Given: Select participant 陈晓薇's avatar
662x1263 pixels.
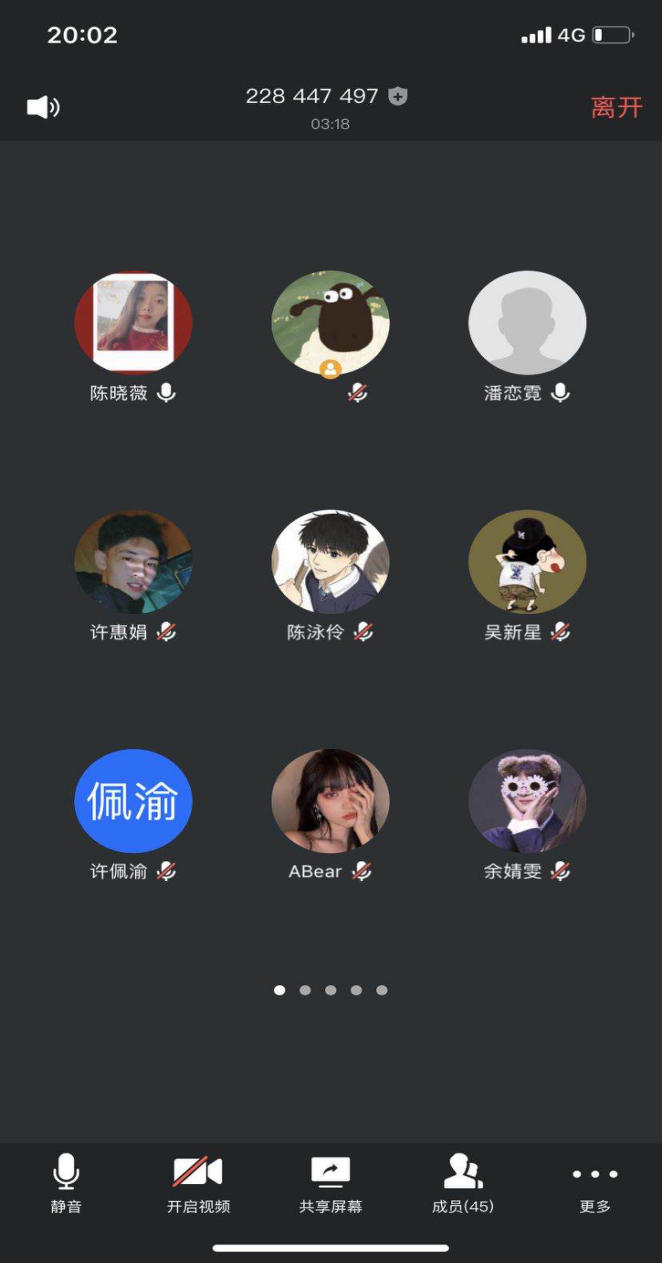Looking at the screenshot, I should click(133, 323).
